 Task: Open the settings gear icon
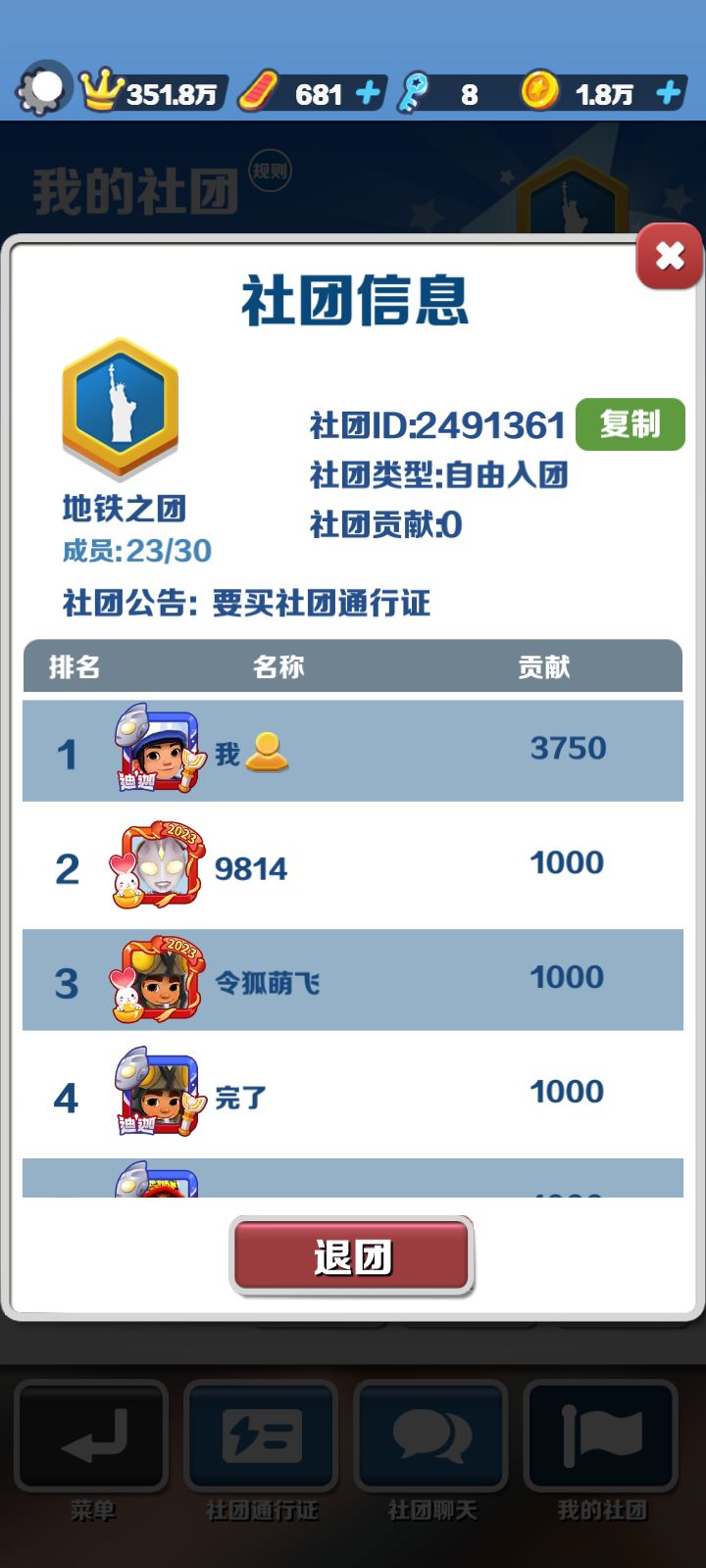tap(43, 90)
